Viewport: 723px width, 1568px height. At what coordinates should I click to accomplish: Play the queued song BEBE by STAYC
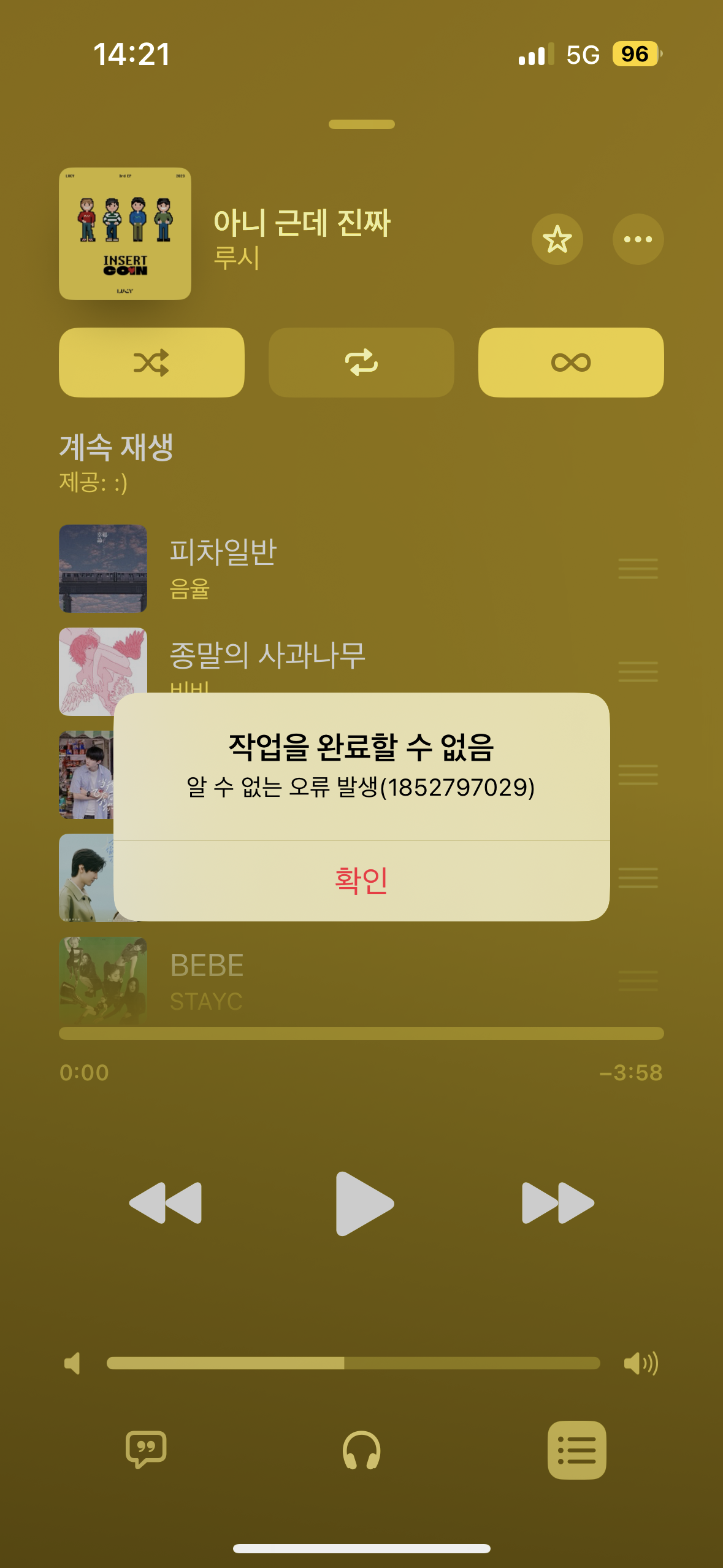[x=207, y=979]
